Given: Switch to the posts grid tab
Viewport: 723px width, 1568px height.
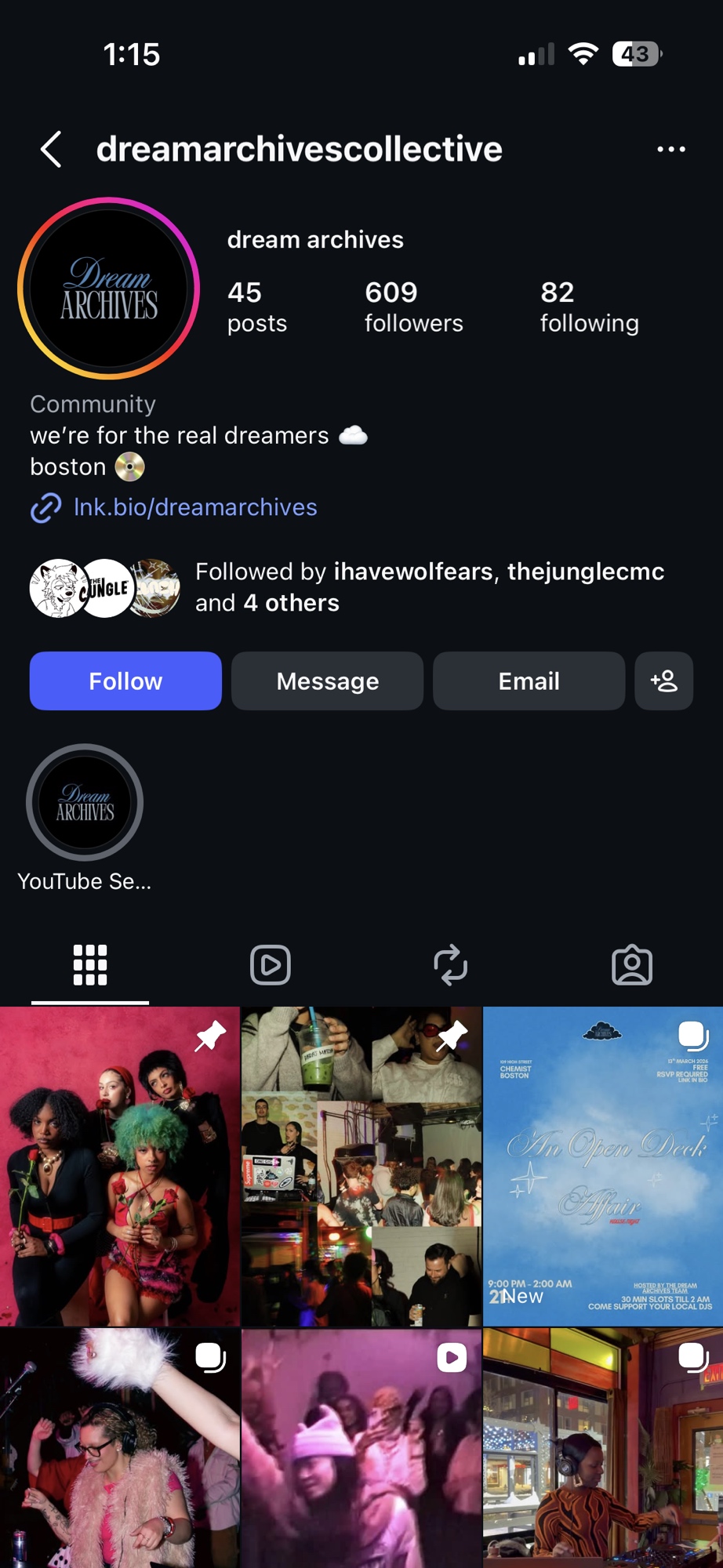Looking at the screenshot, I should (x=90, y=964).
